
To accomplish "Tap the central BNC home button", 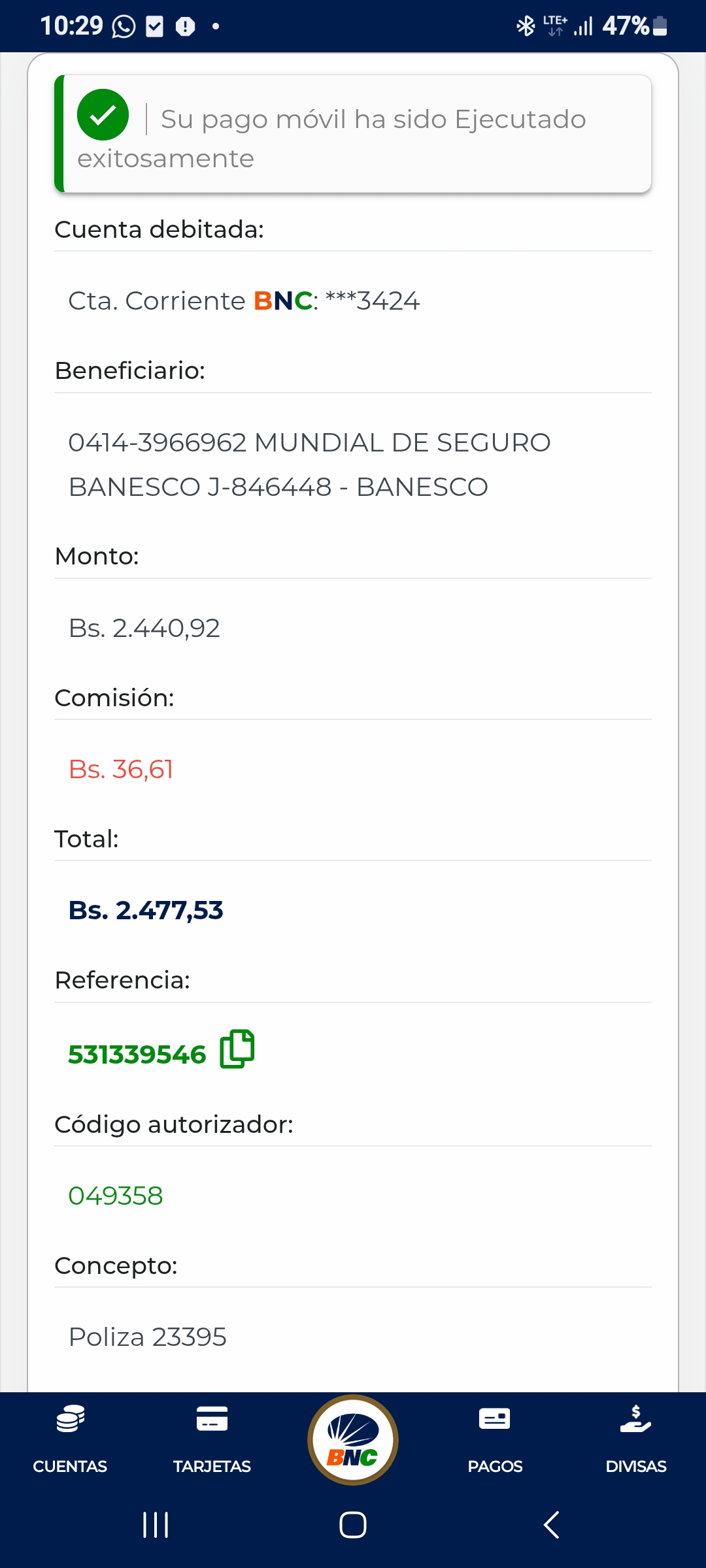I will (353, 1439).
